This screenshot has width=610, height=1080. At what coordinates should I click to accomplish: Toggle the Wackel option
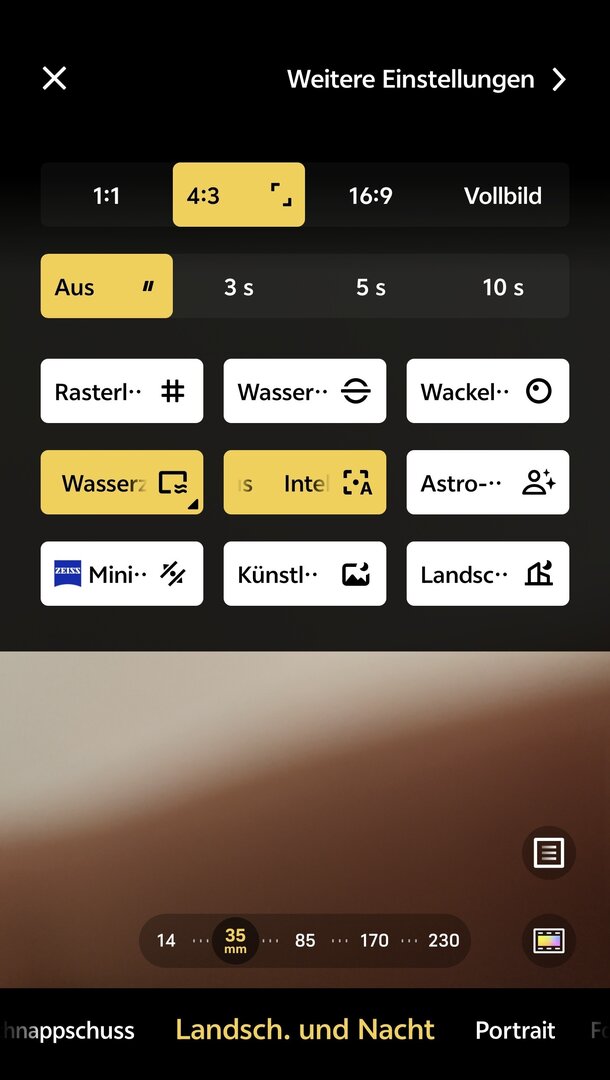[487, 391]
